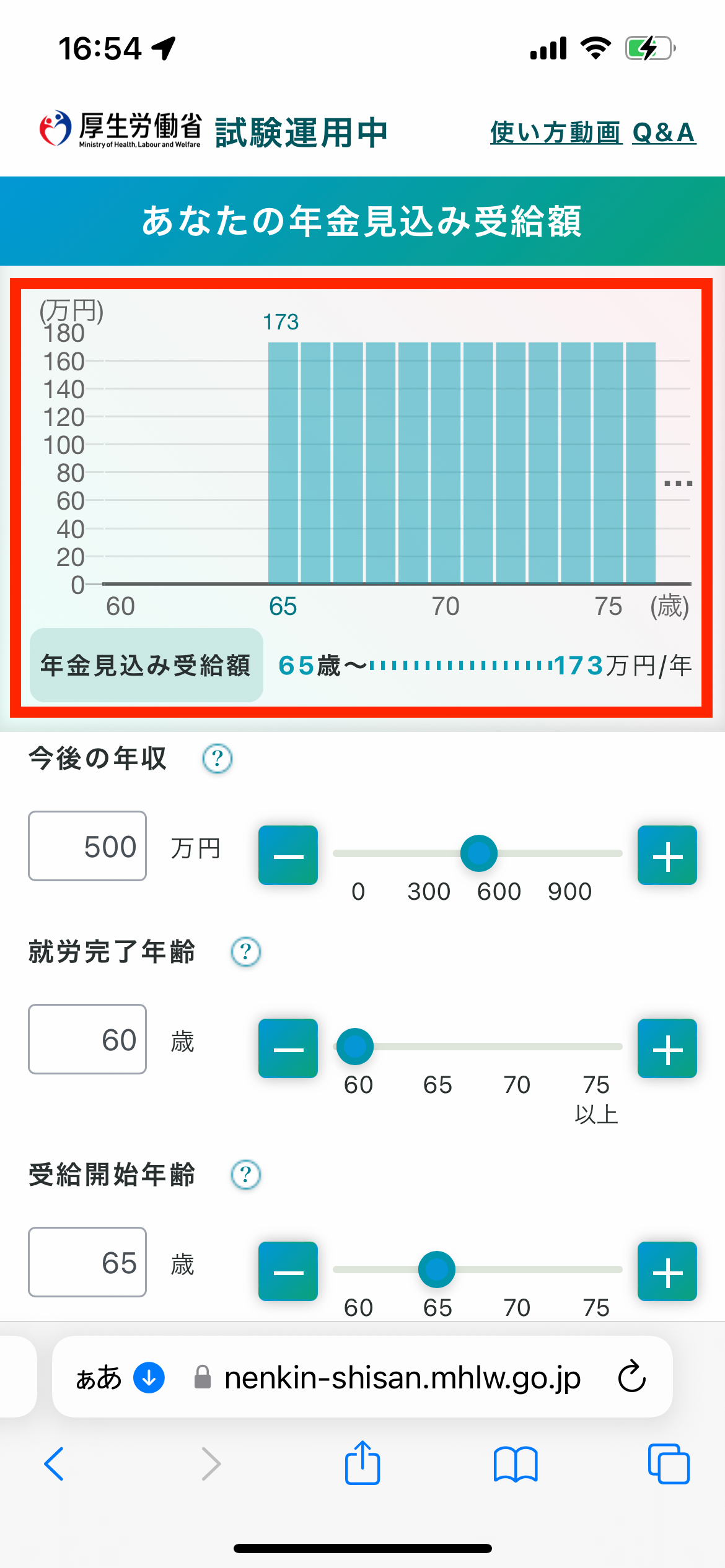Decrease 今後の年収 with the minus button

click(288, 855)
